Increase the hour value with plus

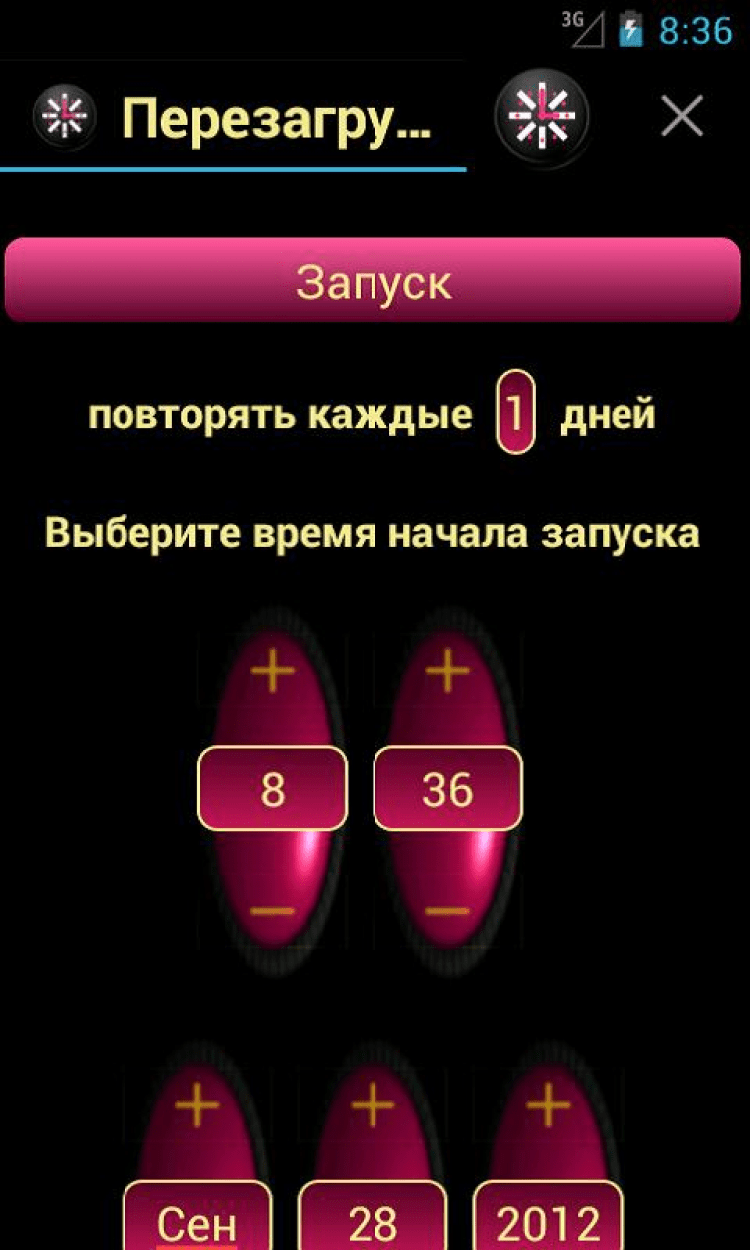[272, 672]
